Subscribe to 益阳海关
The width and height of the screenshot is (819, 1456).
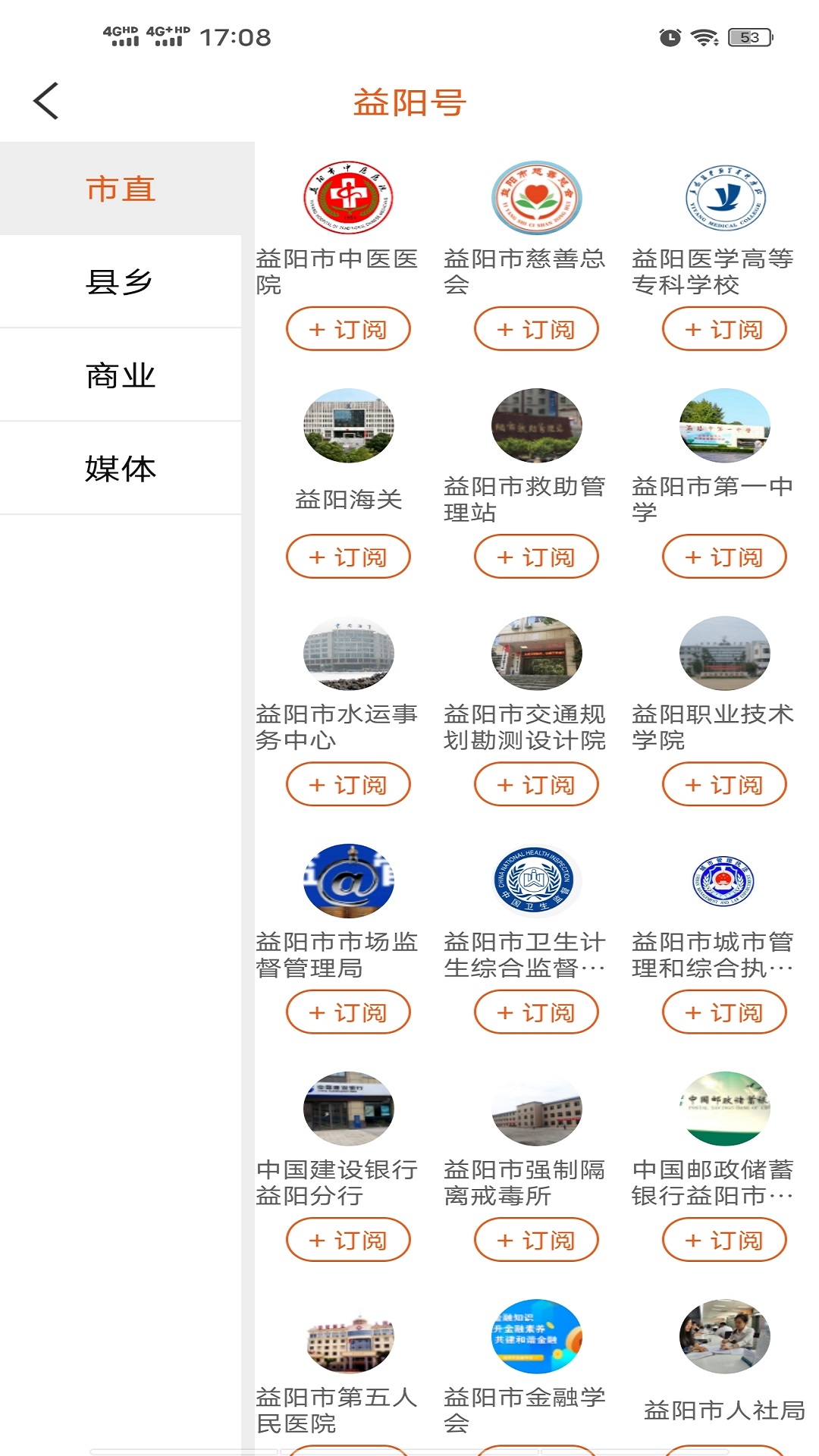[x=348, y=557]
